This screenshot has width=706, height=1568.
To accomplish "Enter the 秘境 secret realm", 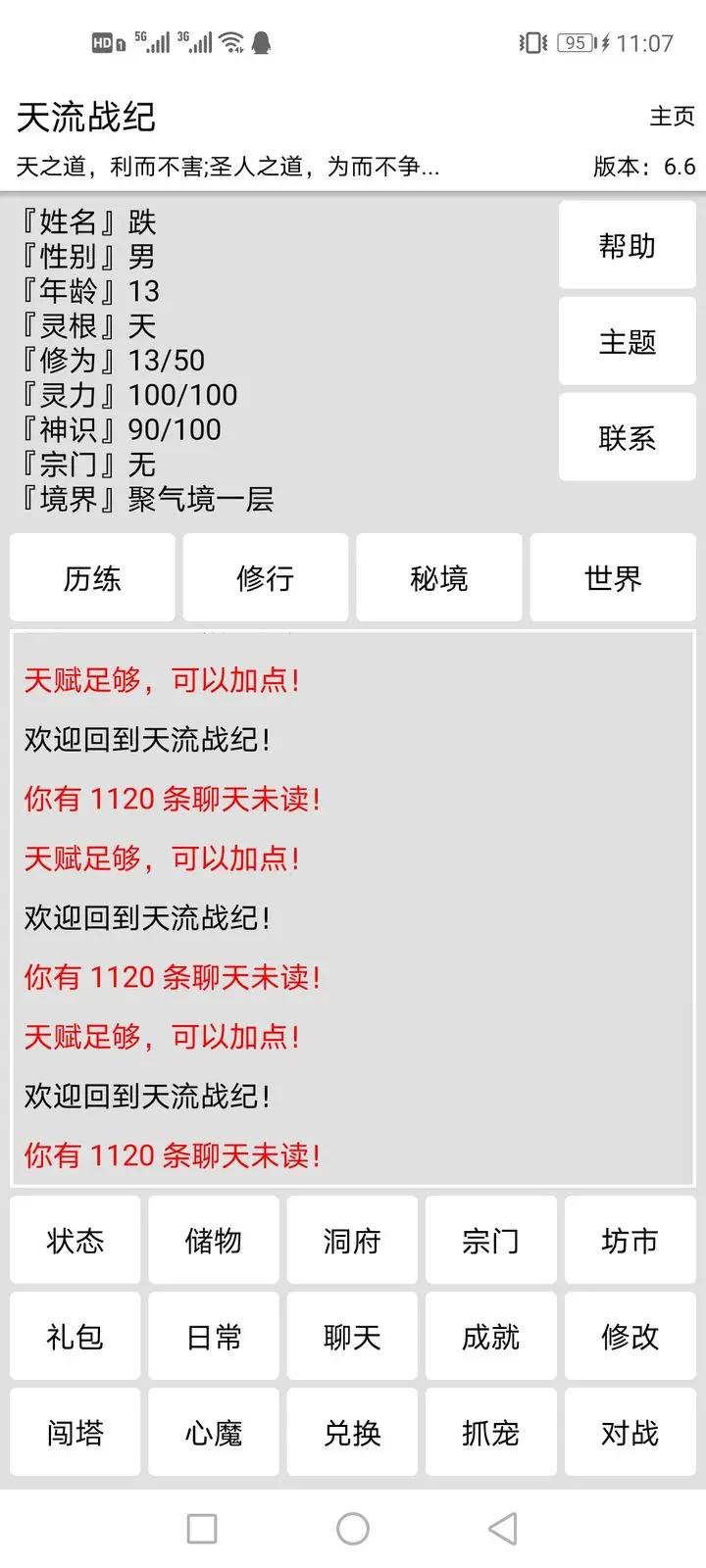I will [438, 577].
